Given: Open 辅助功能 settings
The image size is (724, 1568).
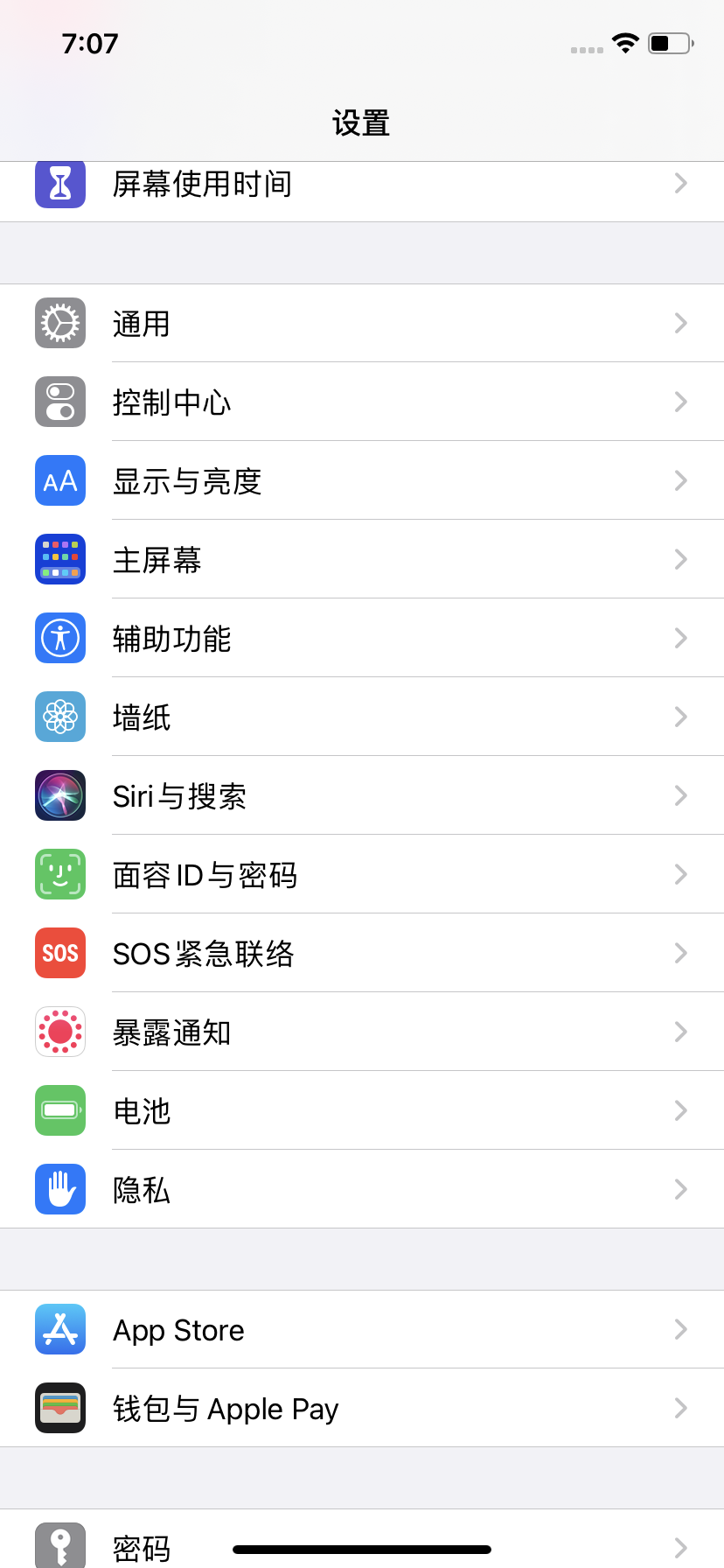Looking at the screenshot, I should coord(362,639).
